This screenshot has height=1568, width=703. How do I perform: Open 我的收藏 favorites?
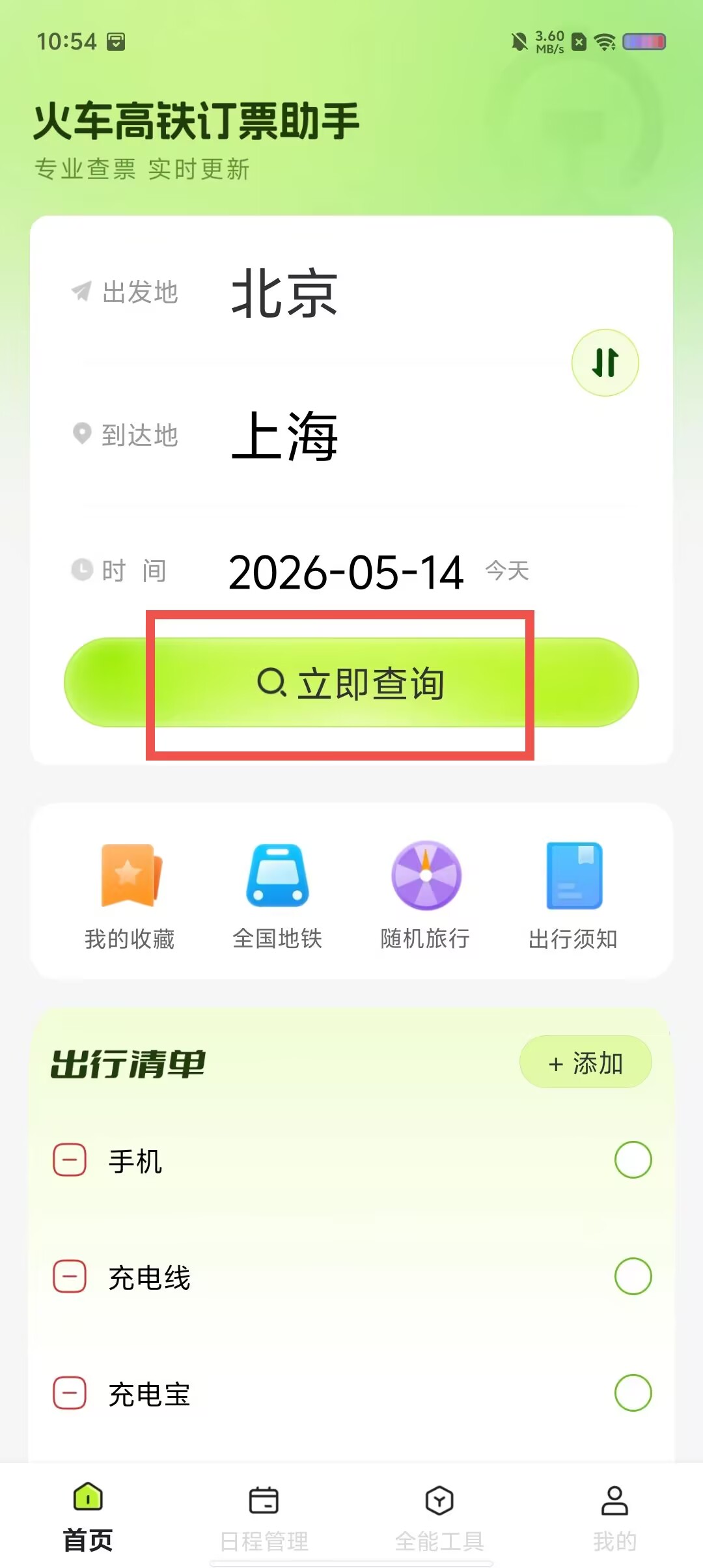(130, 896)
